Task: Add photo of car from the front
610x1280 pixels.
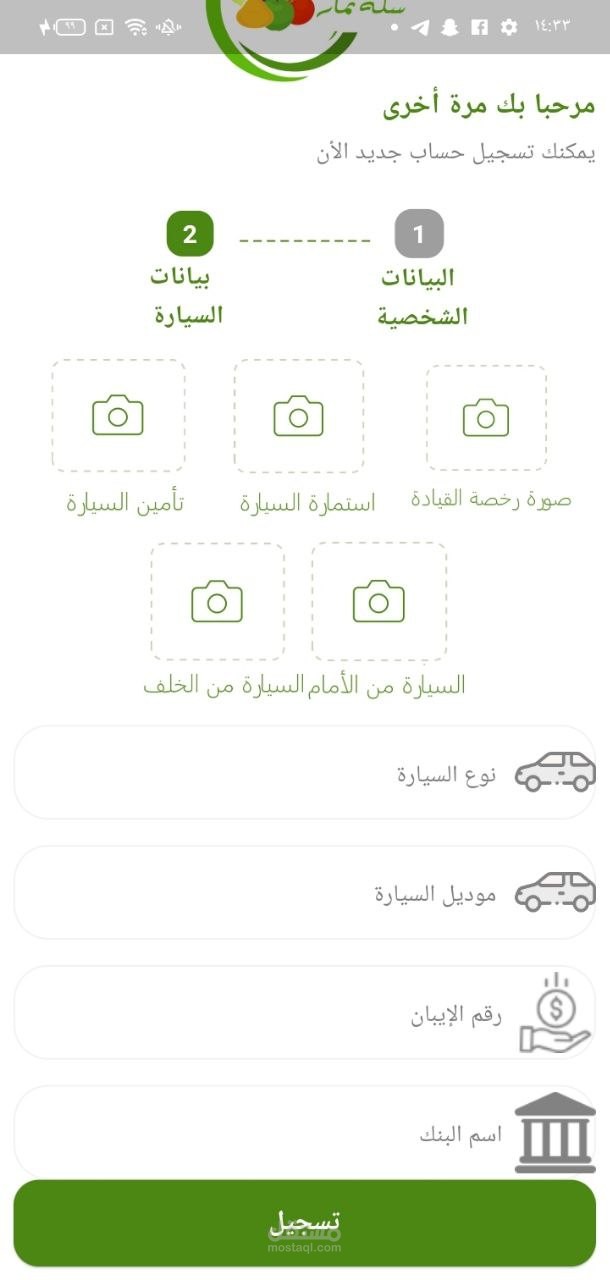Action: click(x=379, y=601)
